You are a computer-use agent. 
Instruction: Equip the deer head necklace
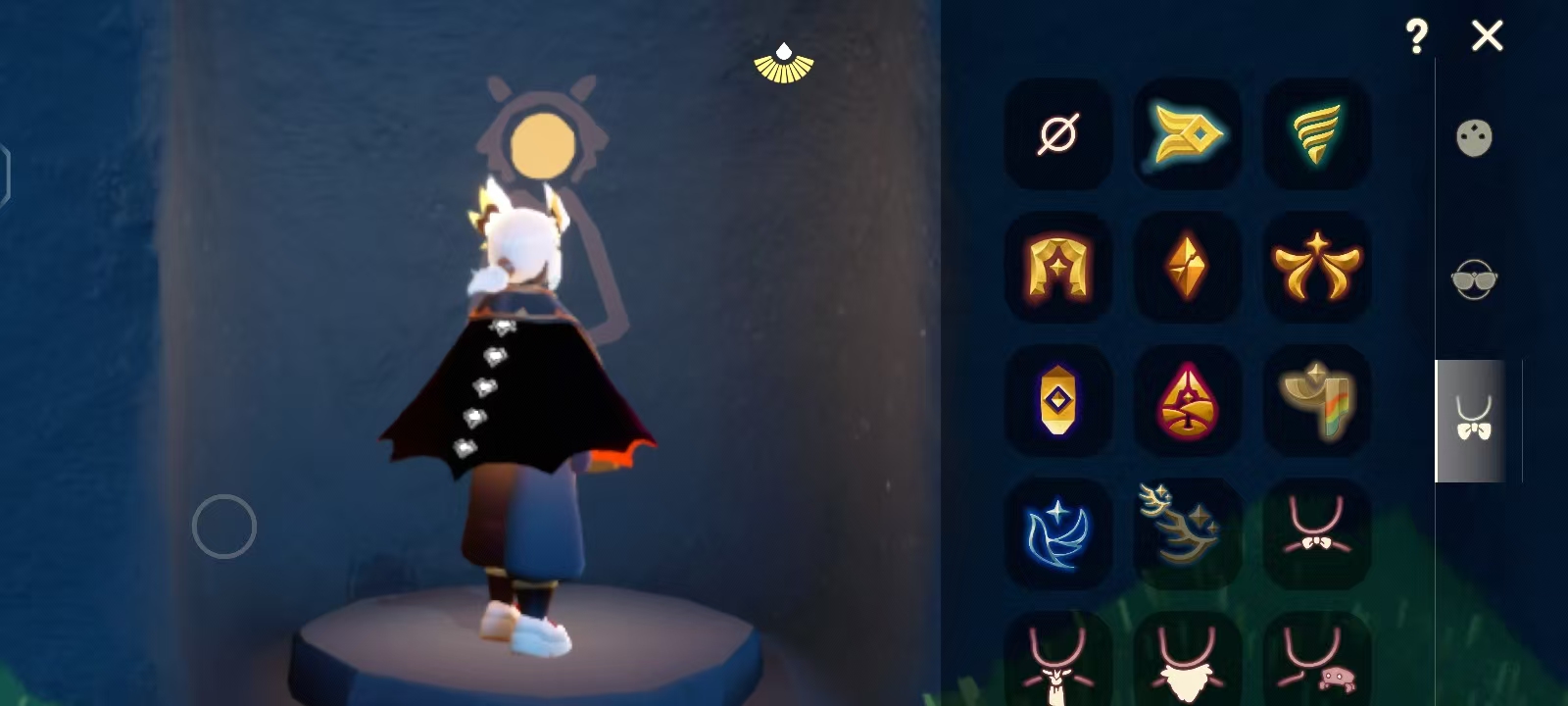1058,662
